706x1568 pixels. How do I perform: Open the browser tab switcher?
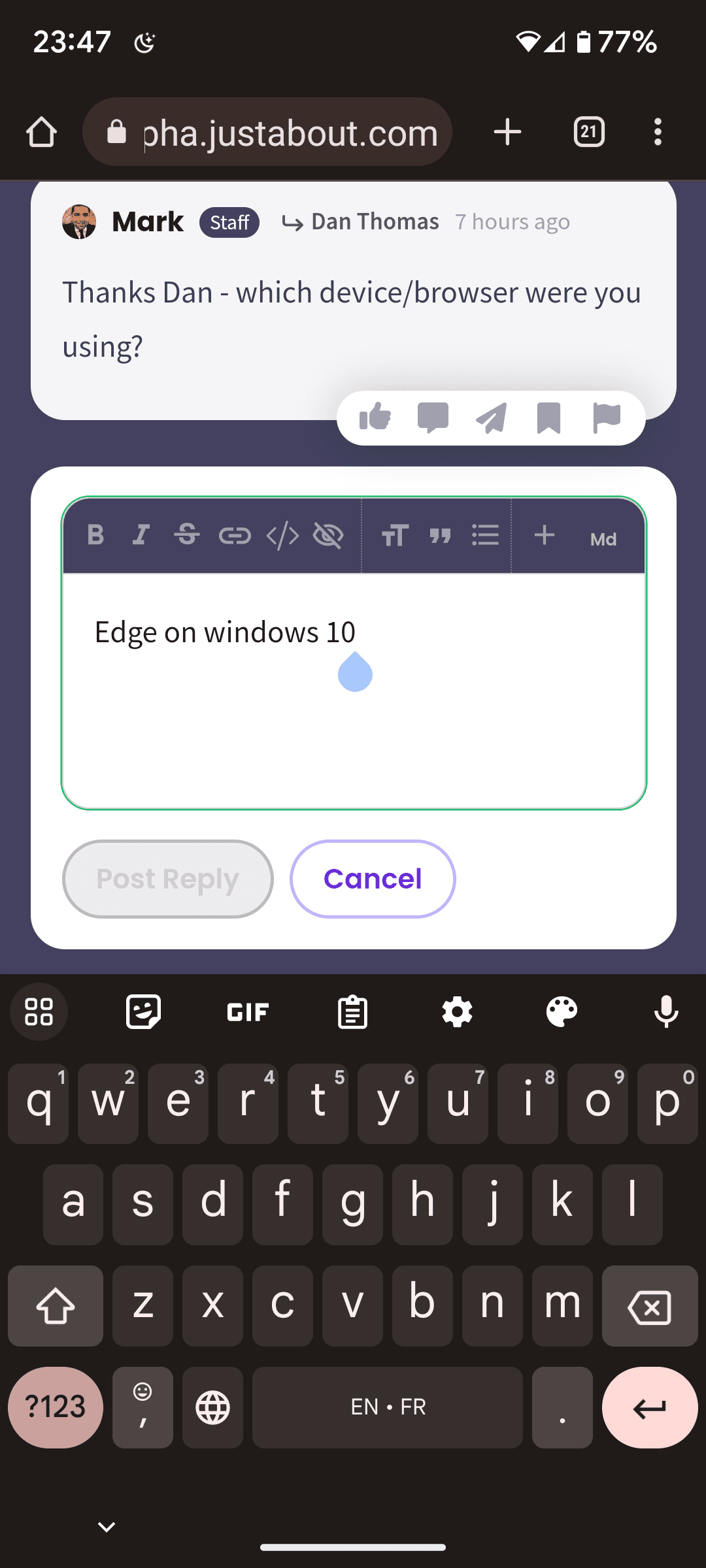[589, 132]
